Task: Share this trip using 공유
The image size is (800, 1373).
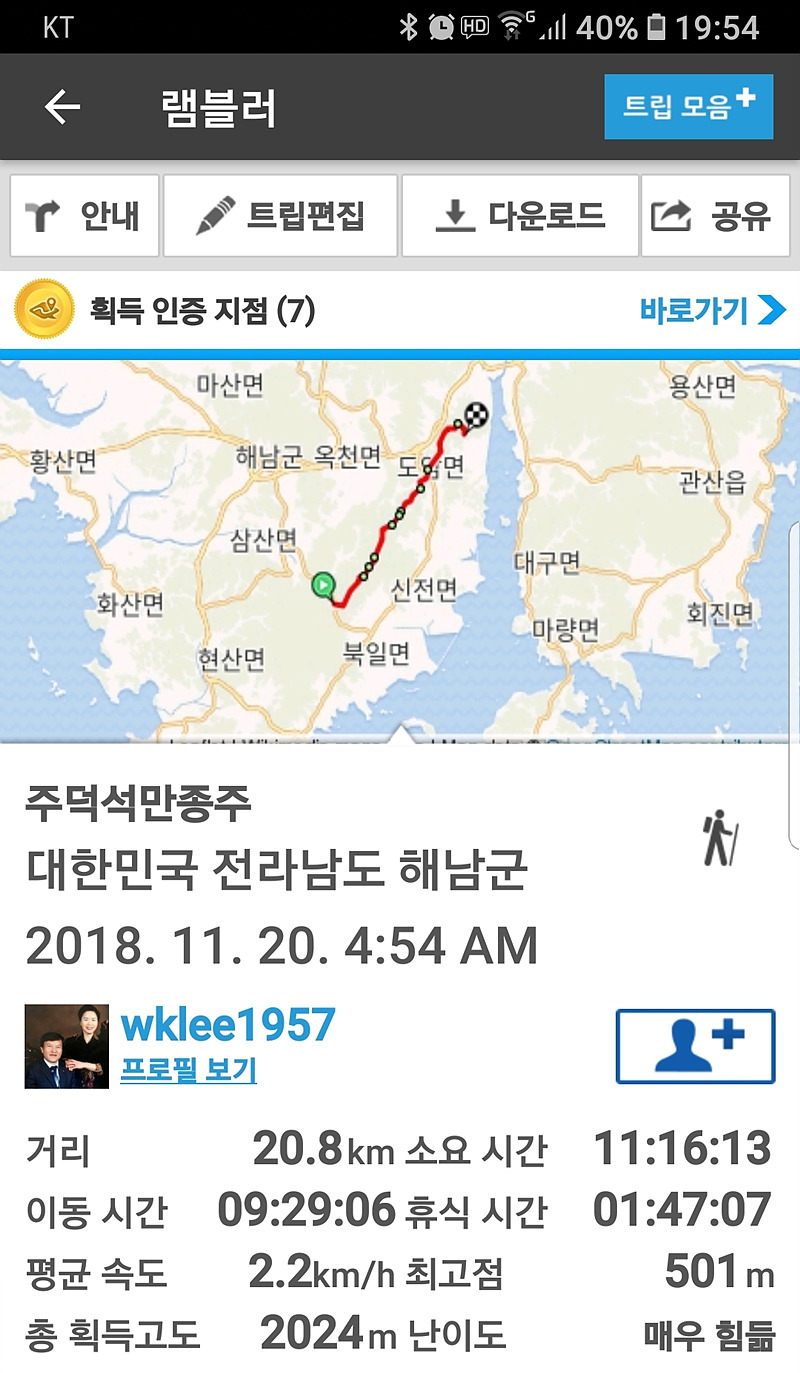Action: coord(713,216)
